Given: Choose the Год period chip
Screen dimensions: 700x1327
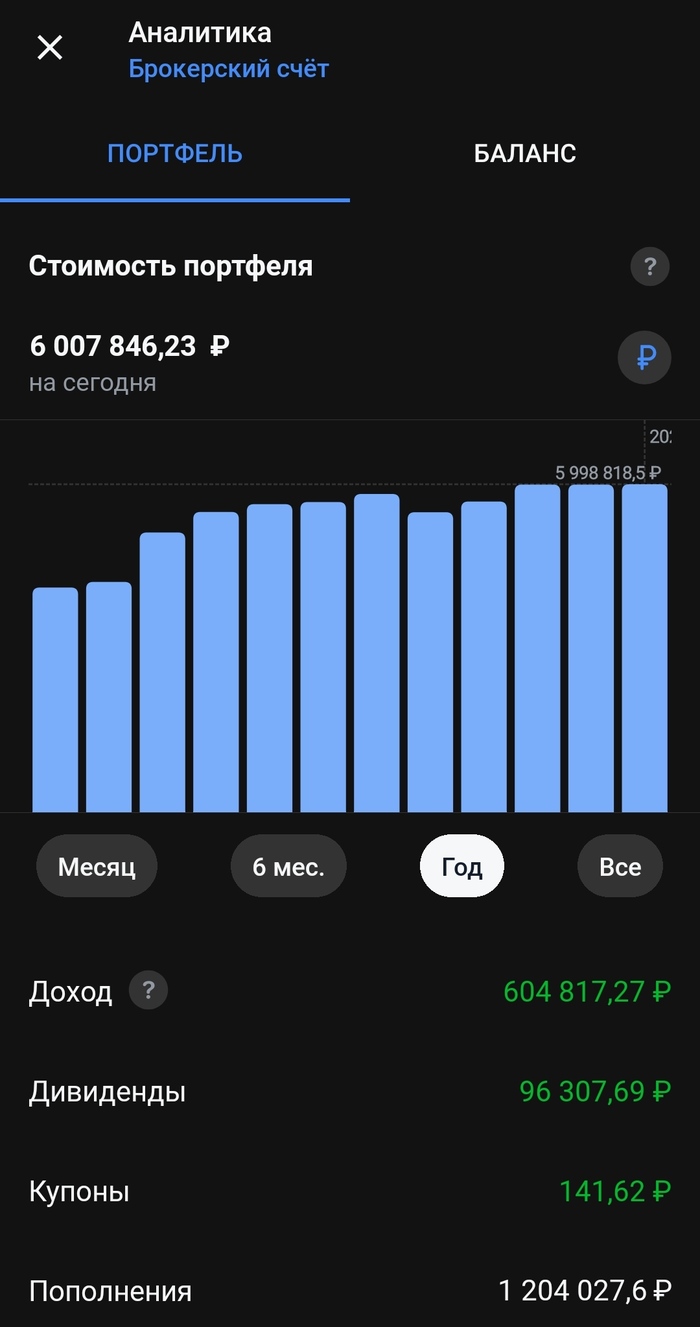Looking at the screenshot, I should 461,866.
